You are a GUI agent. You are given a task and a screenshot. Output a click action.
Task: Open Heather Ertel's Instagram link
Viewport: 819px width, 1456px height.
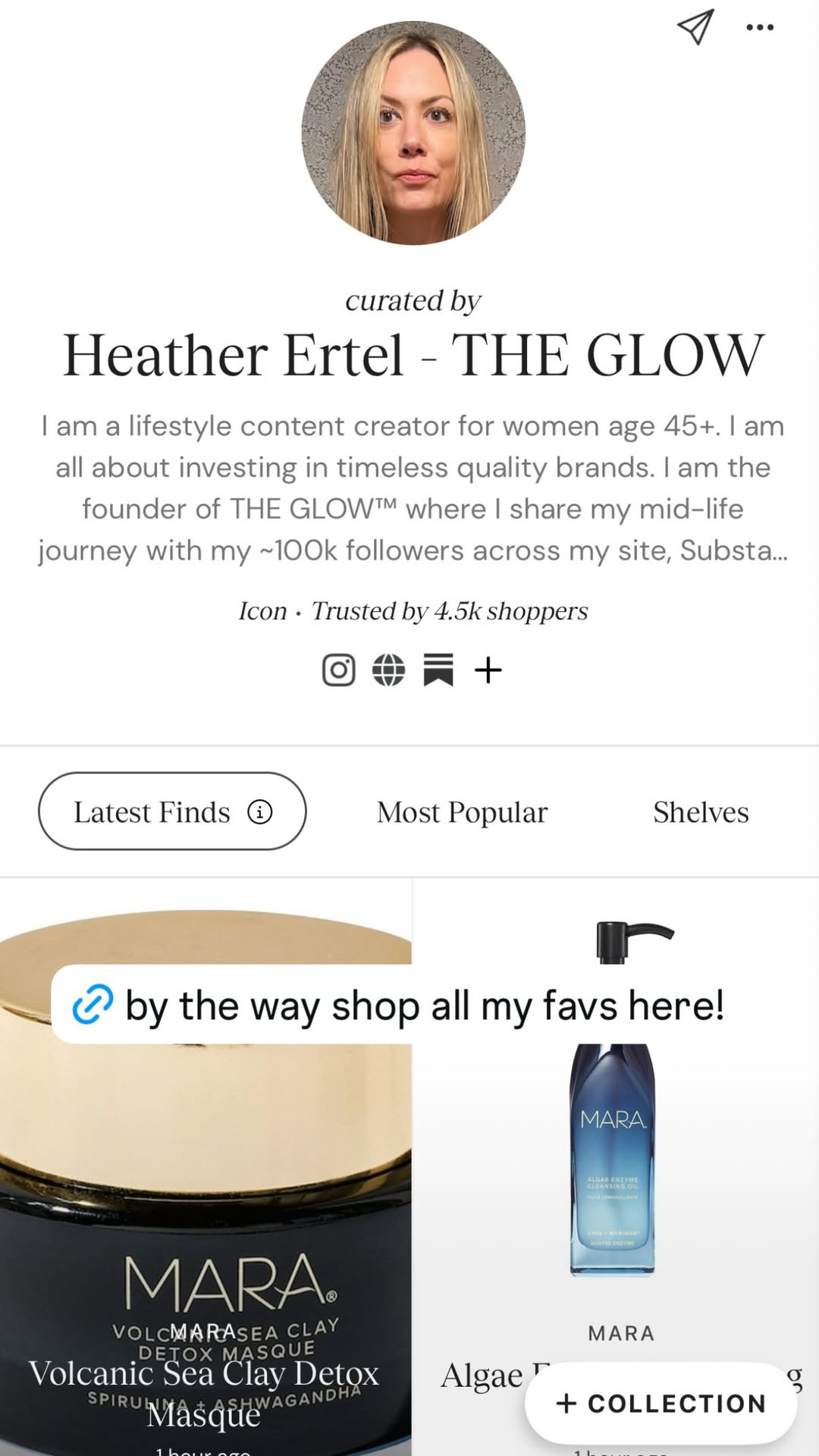pos(338,670)
